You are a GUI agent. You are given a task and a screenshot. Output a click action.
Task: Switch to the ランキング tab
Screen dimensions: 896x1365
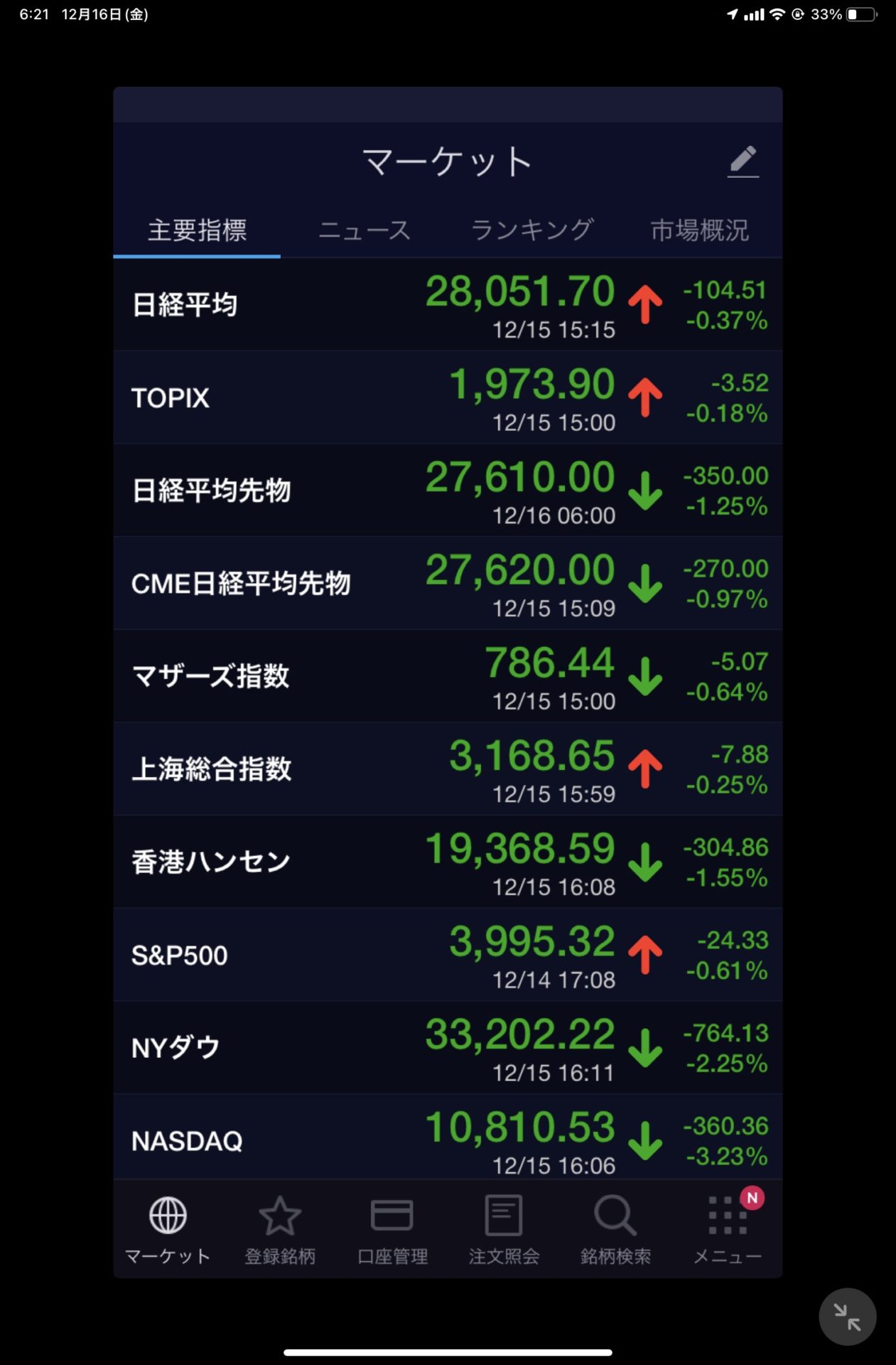point(532,230)
